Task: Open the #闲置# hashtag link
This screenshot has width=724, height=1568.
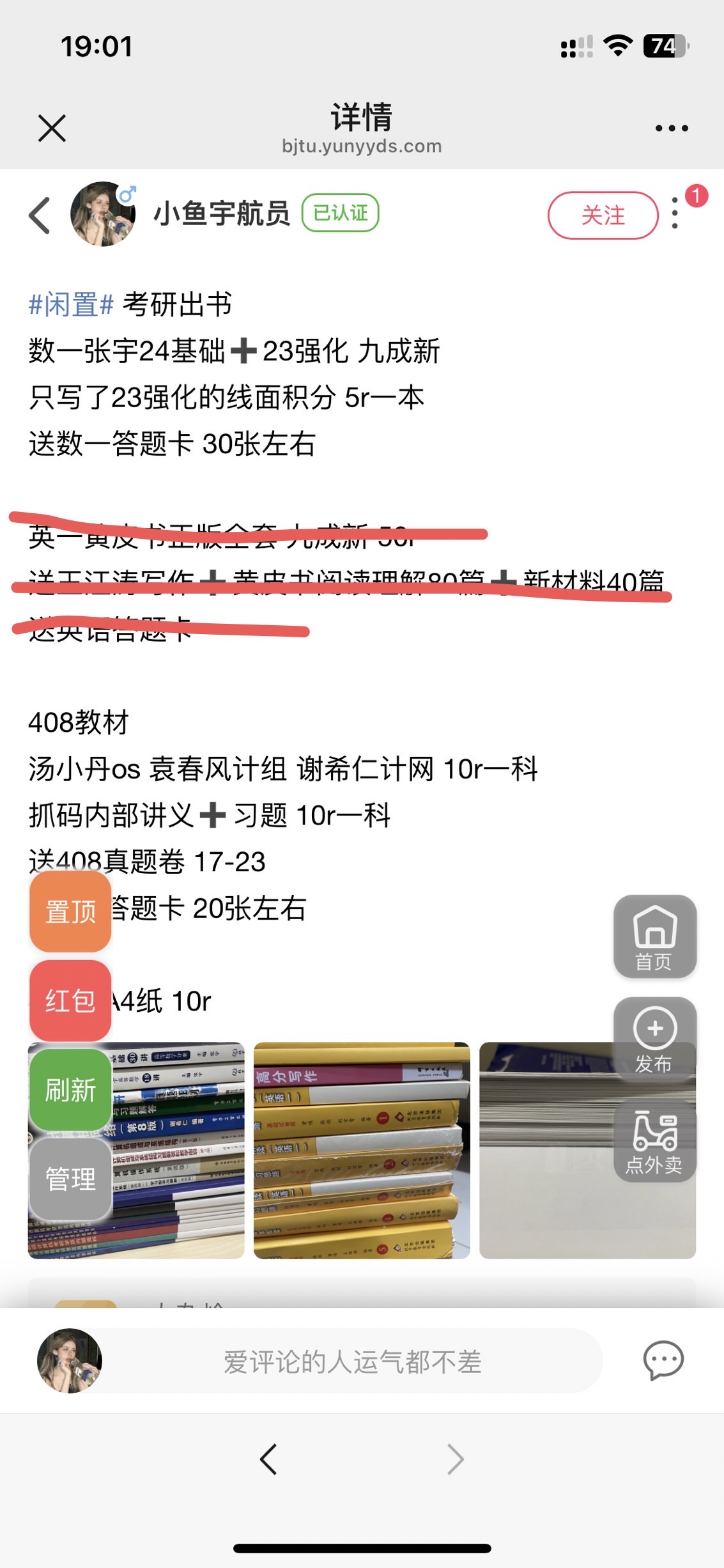Action: (x=71, y=304)
